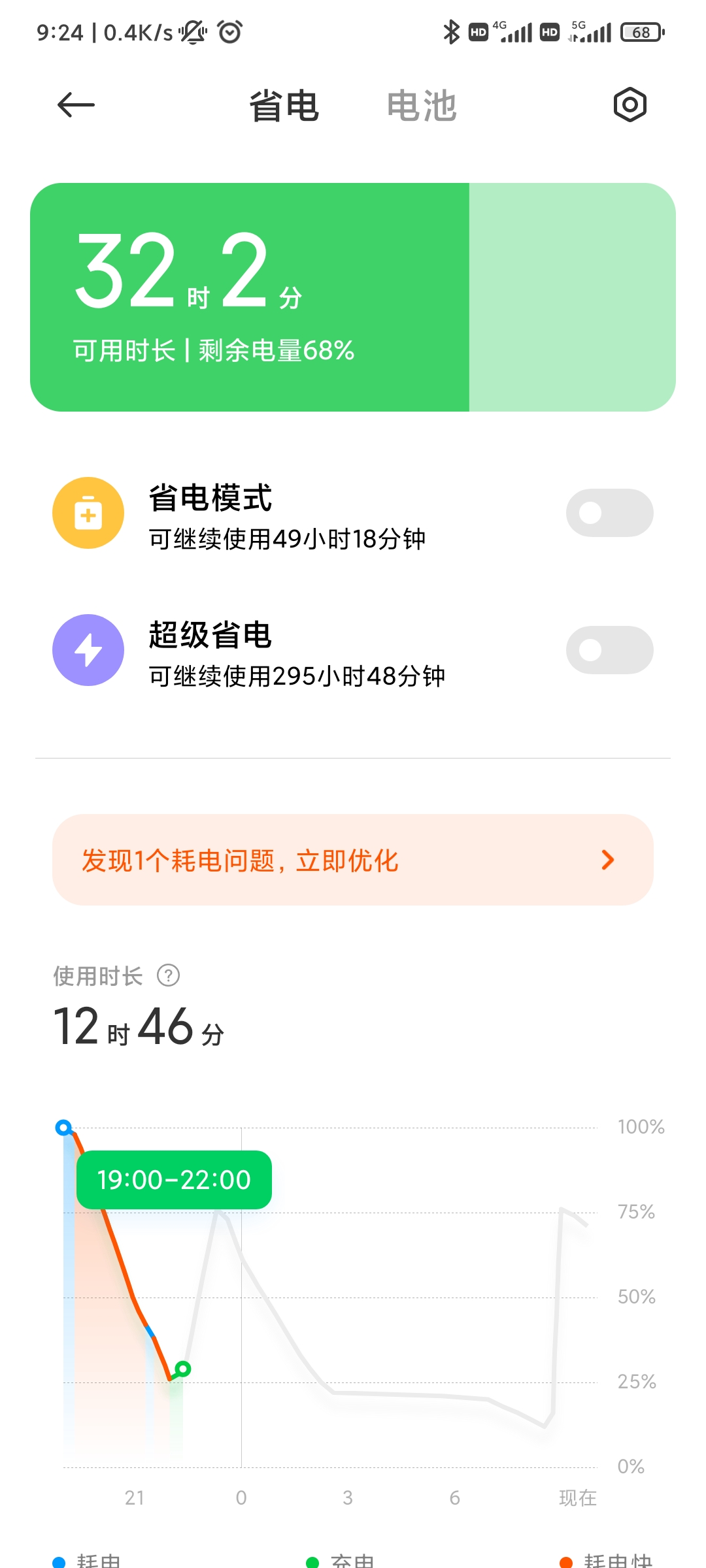706x1568 pixels.
Task: Open battery settings hexagon icon
Action: pyautogui.click(x=630, y=105)
